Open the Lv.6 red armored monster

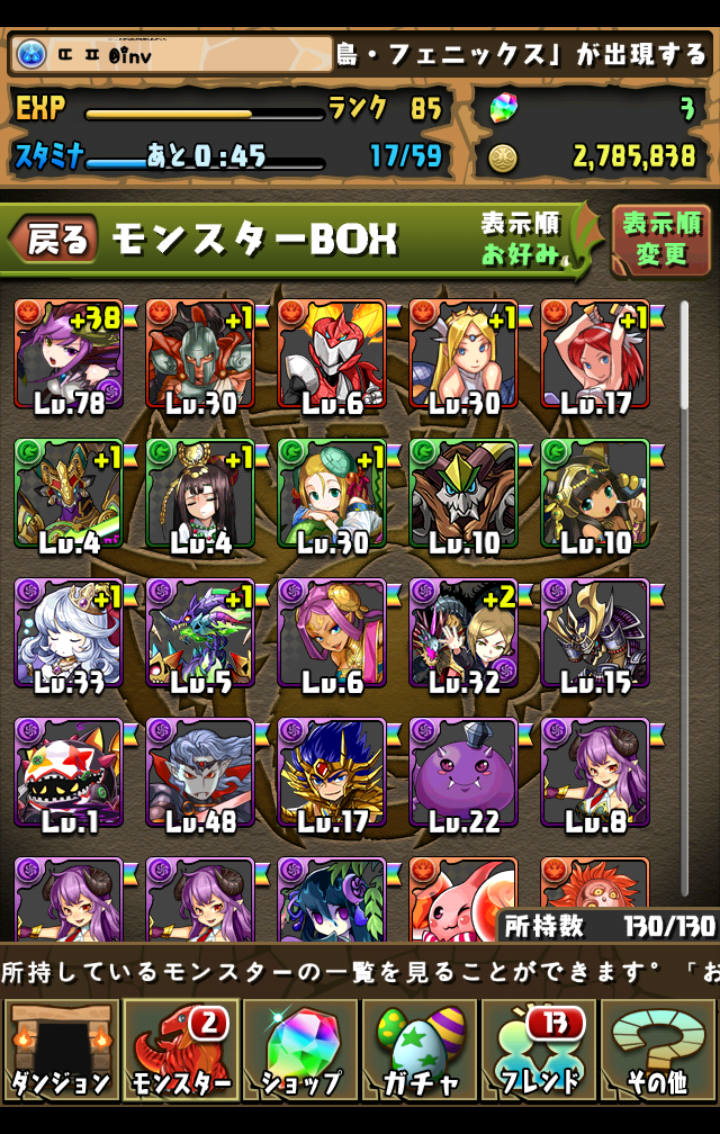click(332, 355)
